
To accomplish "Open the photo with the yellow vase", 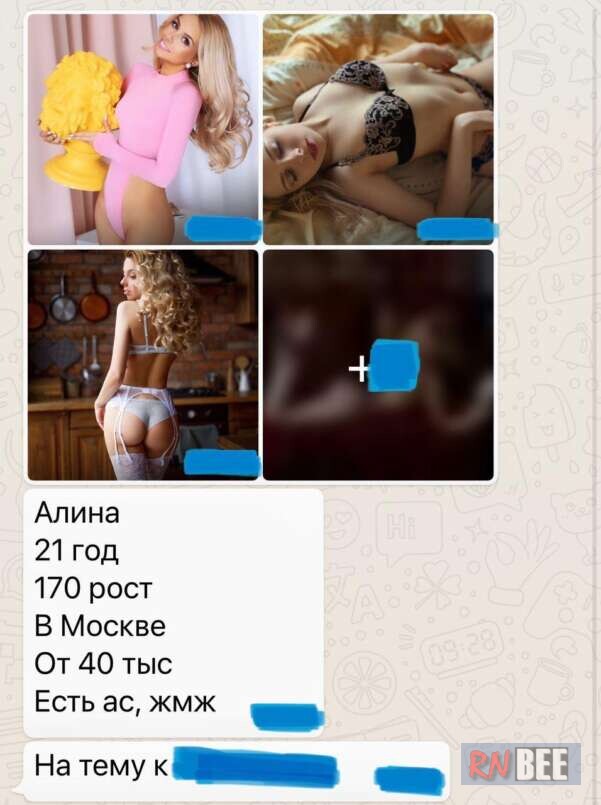I will 143,128.
